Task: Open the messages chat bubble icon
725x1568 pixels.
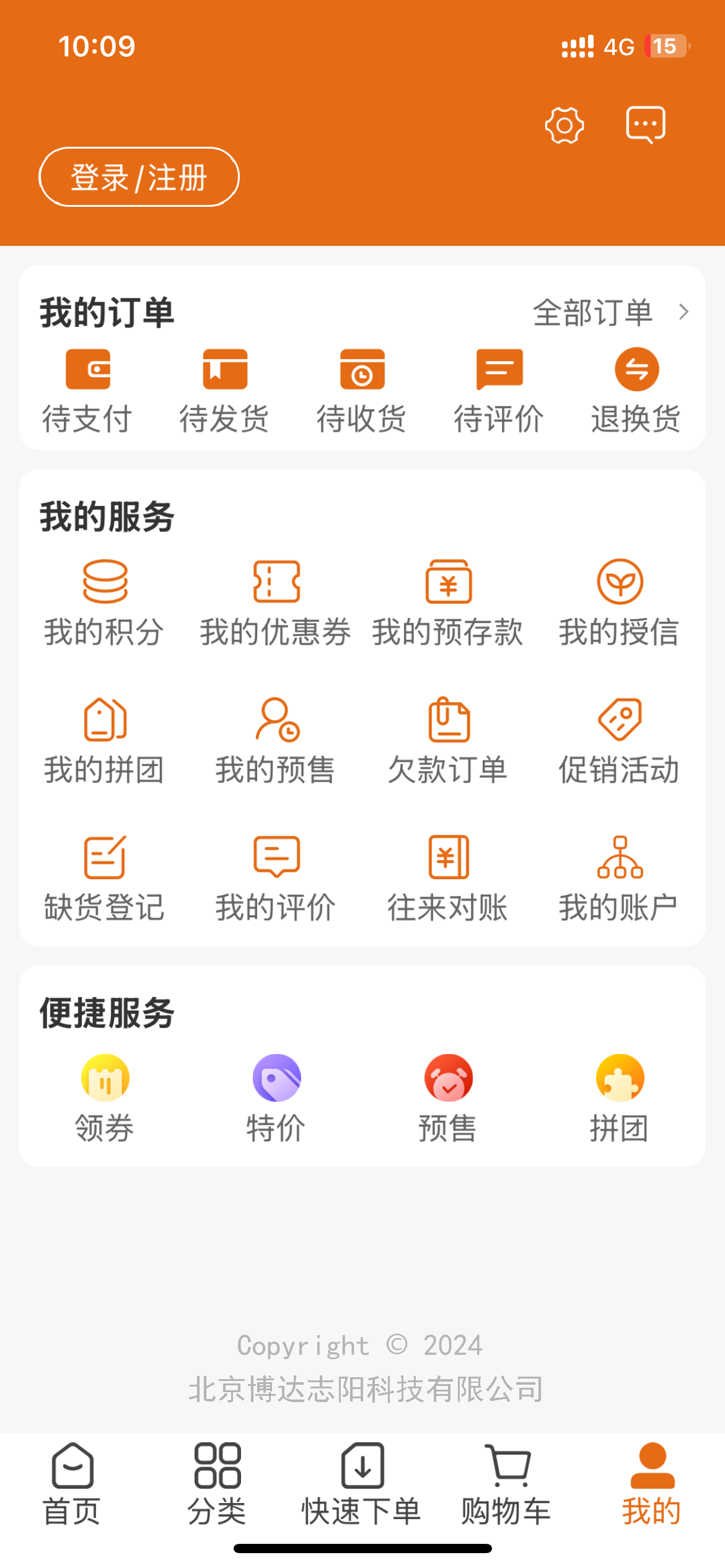Action: pos(646,124)
